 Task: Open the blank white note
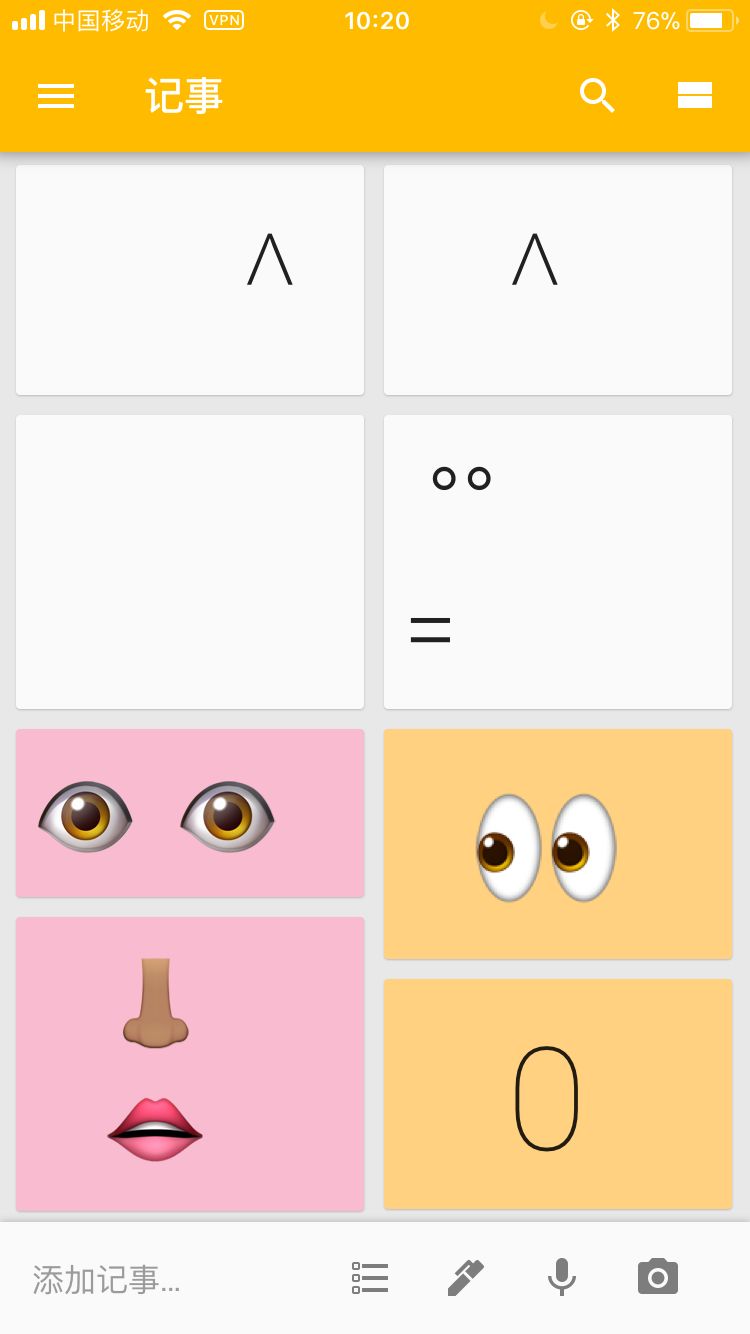pyautogui.click(x=190, y=562)
